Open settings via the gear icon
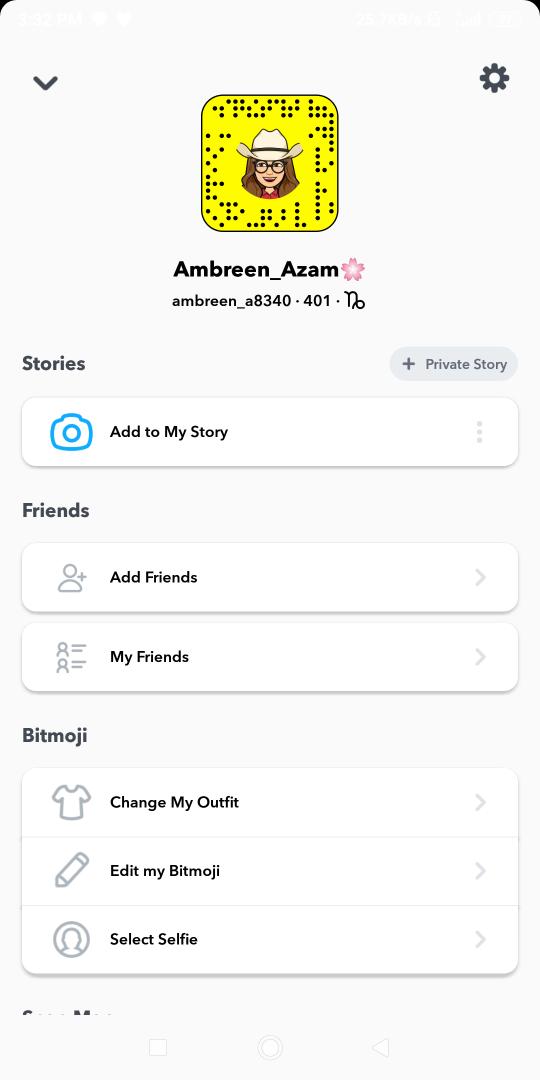The image size is (540, 1080). pos(495,79)
